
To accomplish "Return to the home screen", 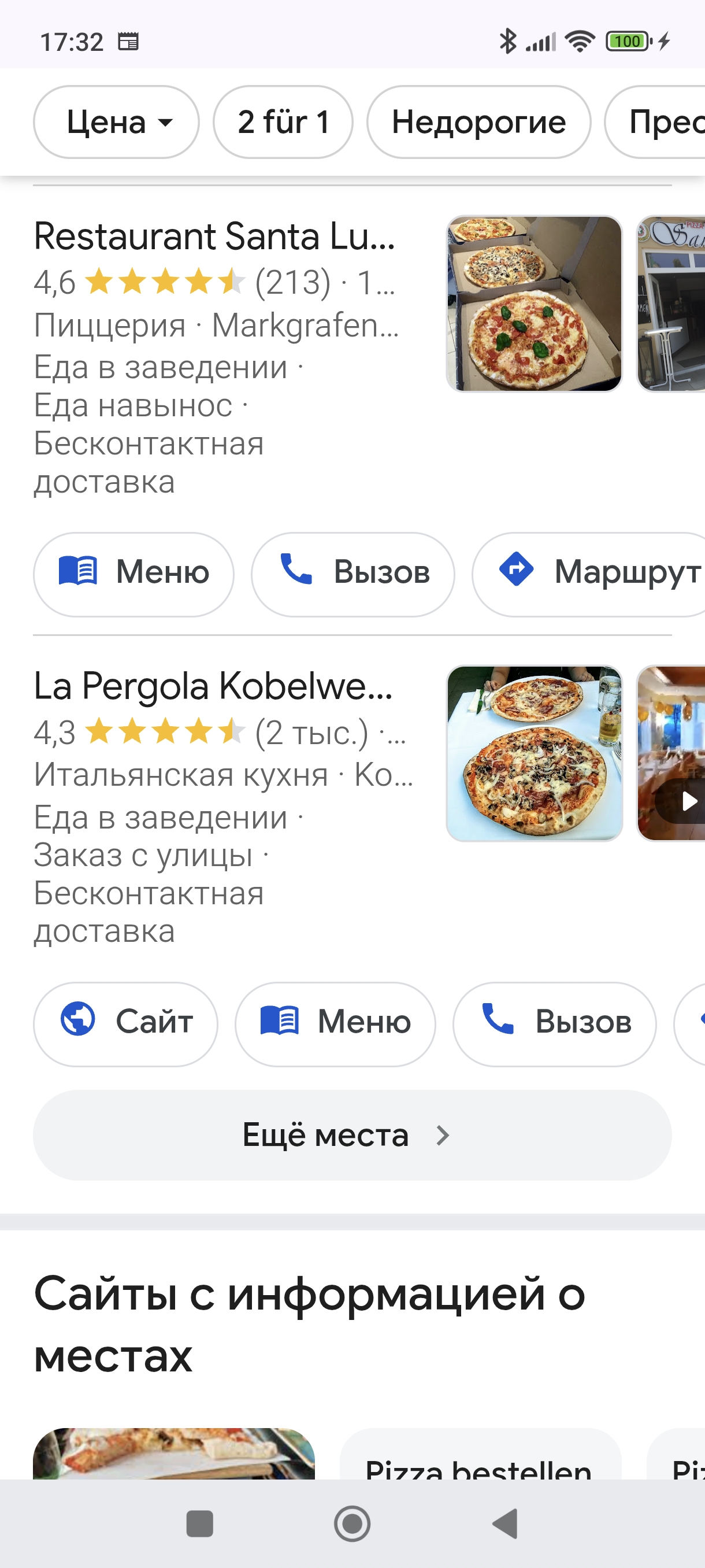I will click(x=352, y=1524).
